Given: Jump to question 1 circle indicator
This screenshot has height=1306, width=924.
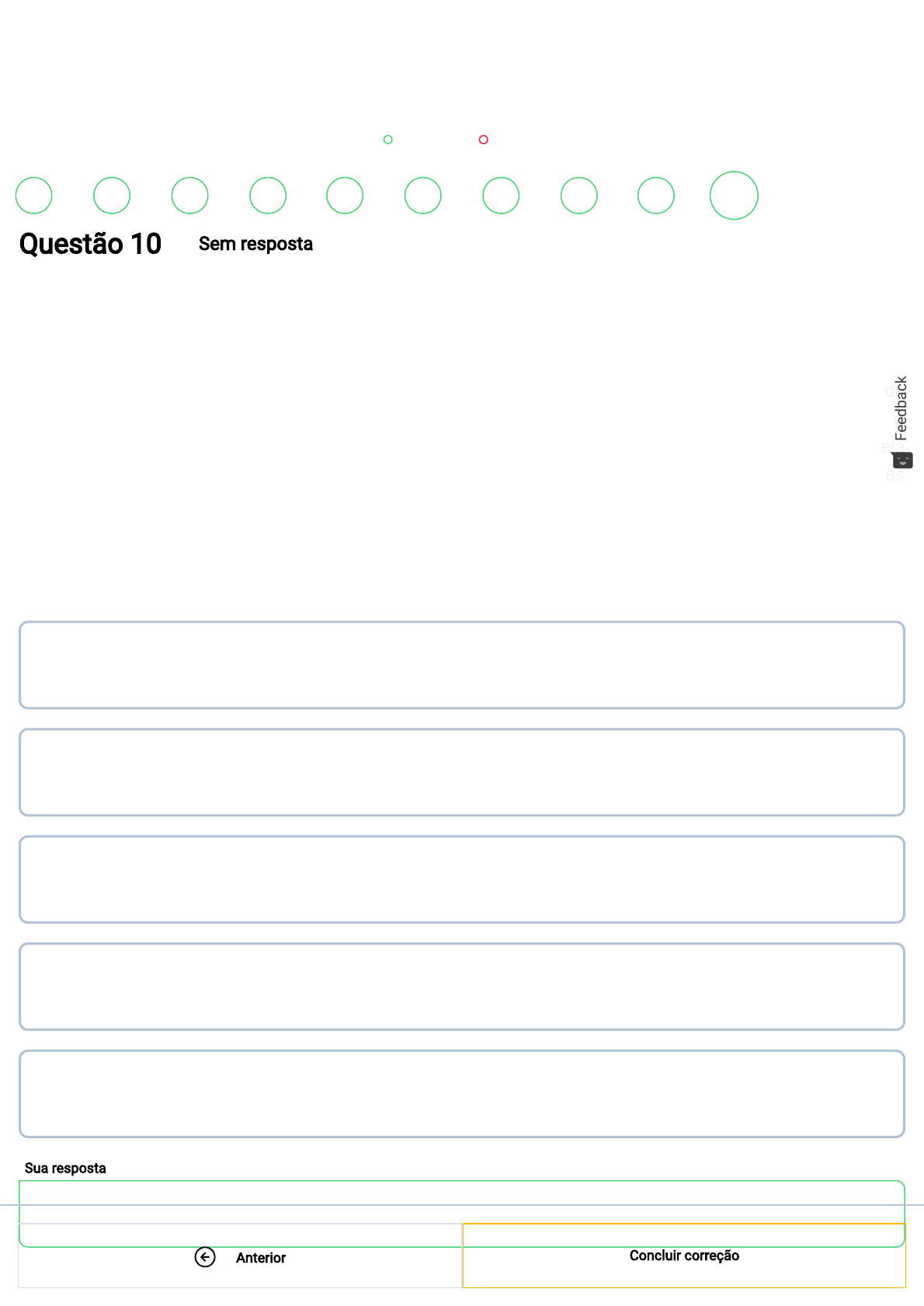Looking at the screenshot, I should (34, 196).
